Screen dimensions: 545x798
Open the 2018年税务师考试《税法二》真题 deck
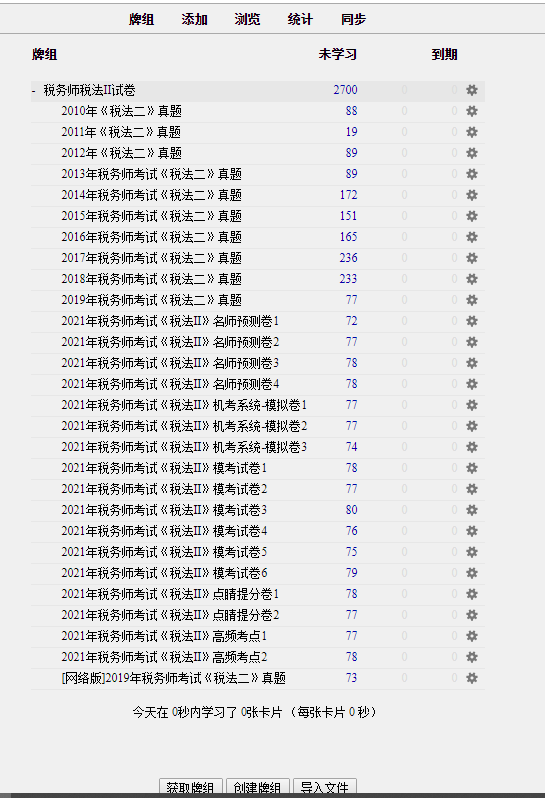tap(151, 279)
